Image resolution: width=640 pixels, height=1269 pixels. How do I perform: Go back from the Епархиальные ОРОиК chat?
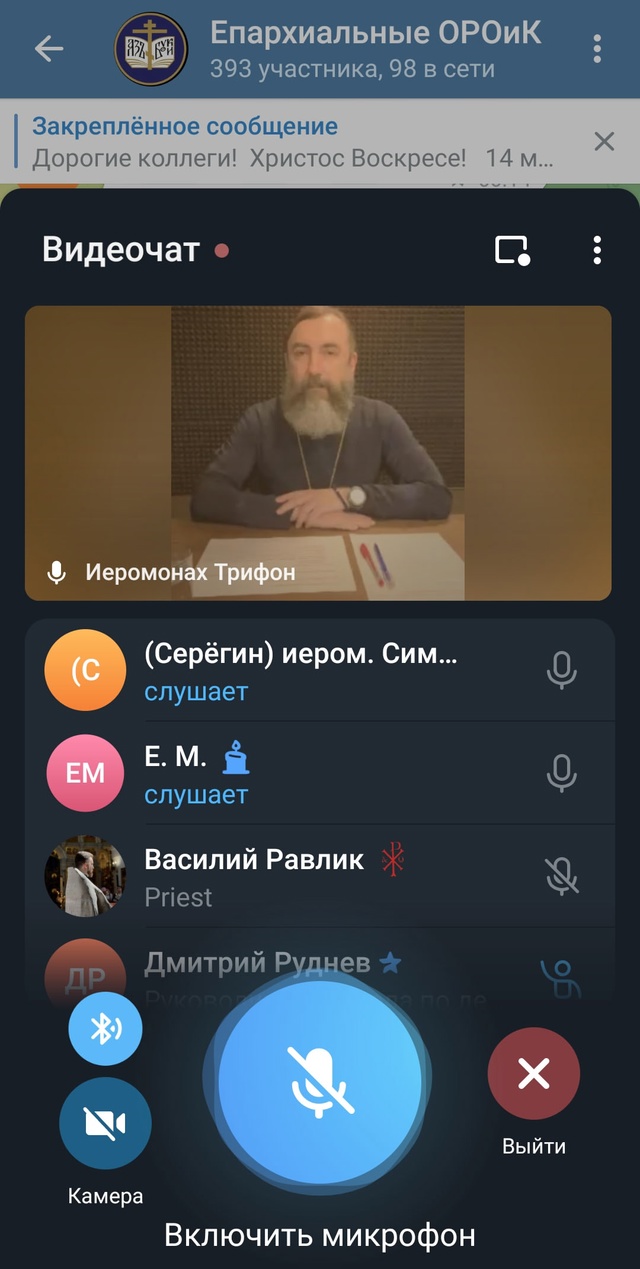point(48,48)
